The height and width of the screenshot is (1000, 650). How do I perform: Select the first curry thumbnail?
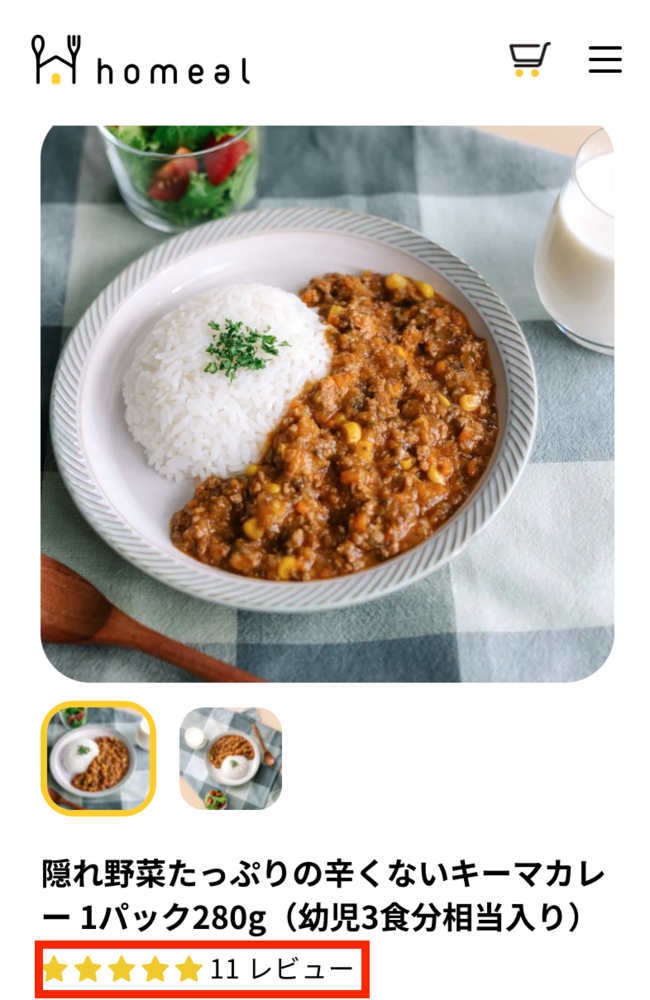tap(98, 758)
